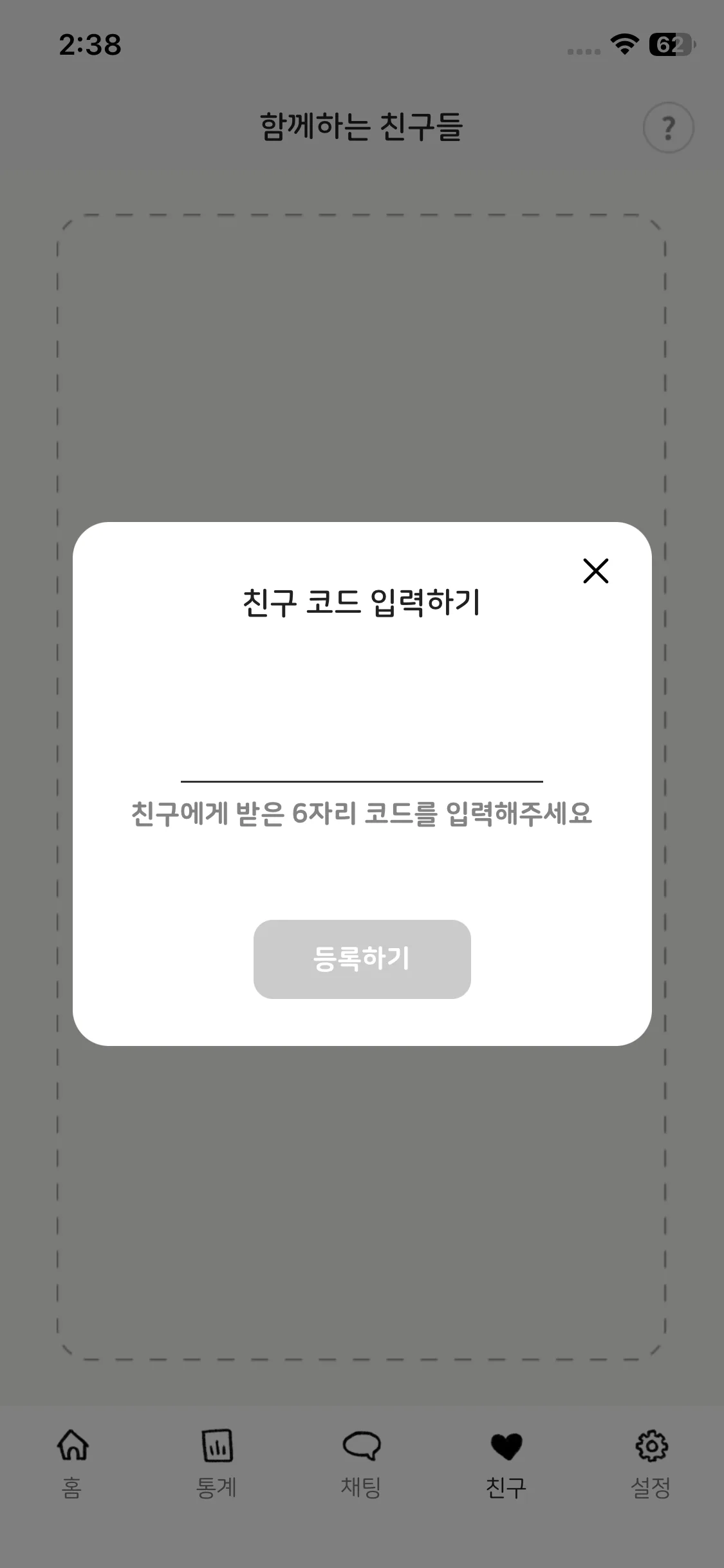
Task: Close the friend code dialog
Action: [595, 571]
